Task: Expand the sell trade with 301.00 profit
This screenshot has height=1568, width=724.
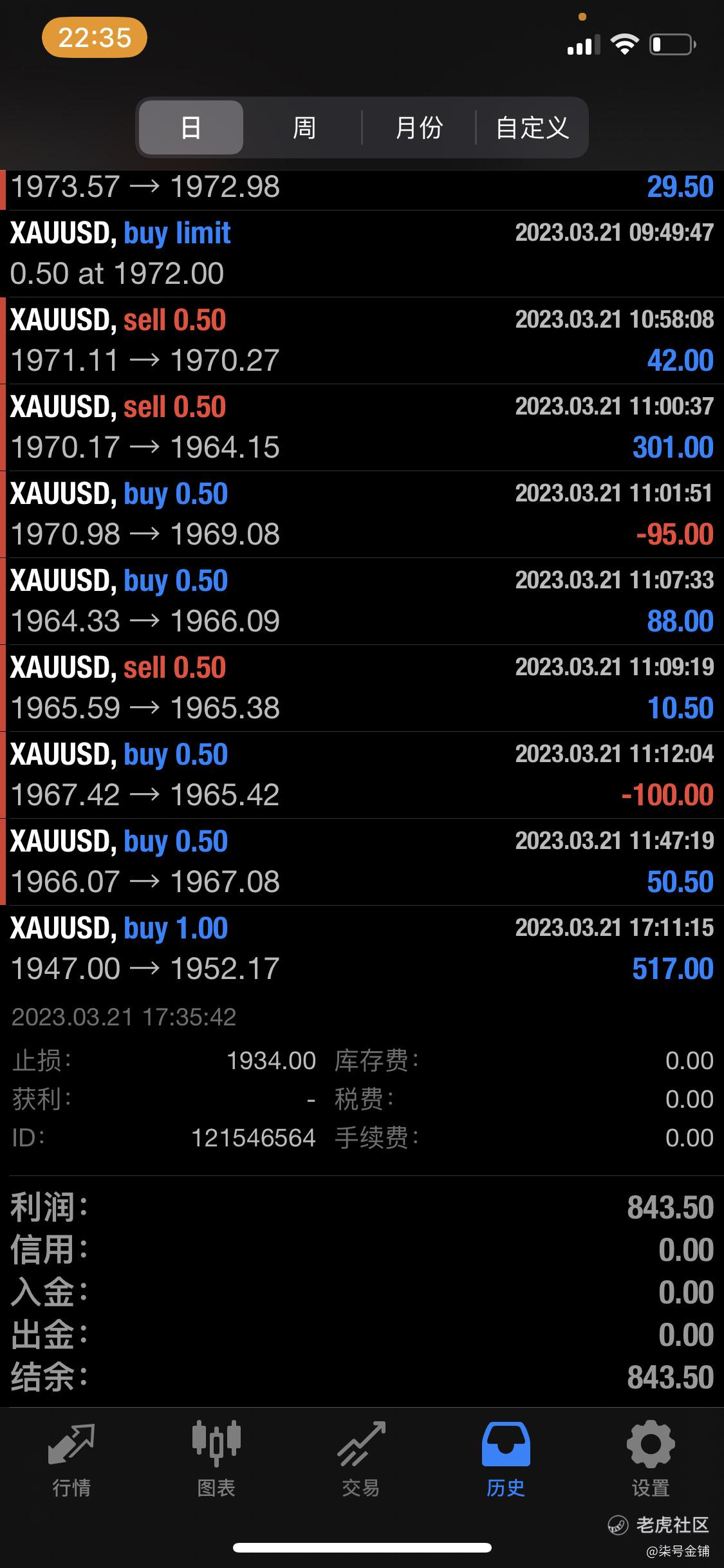Action: [362, 427]
